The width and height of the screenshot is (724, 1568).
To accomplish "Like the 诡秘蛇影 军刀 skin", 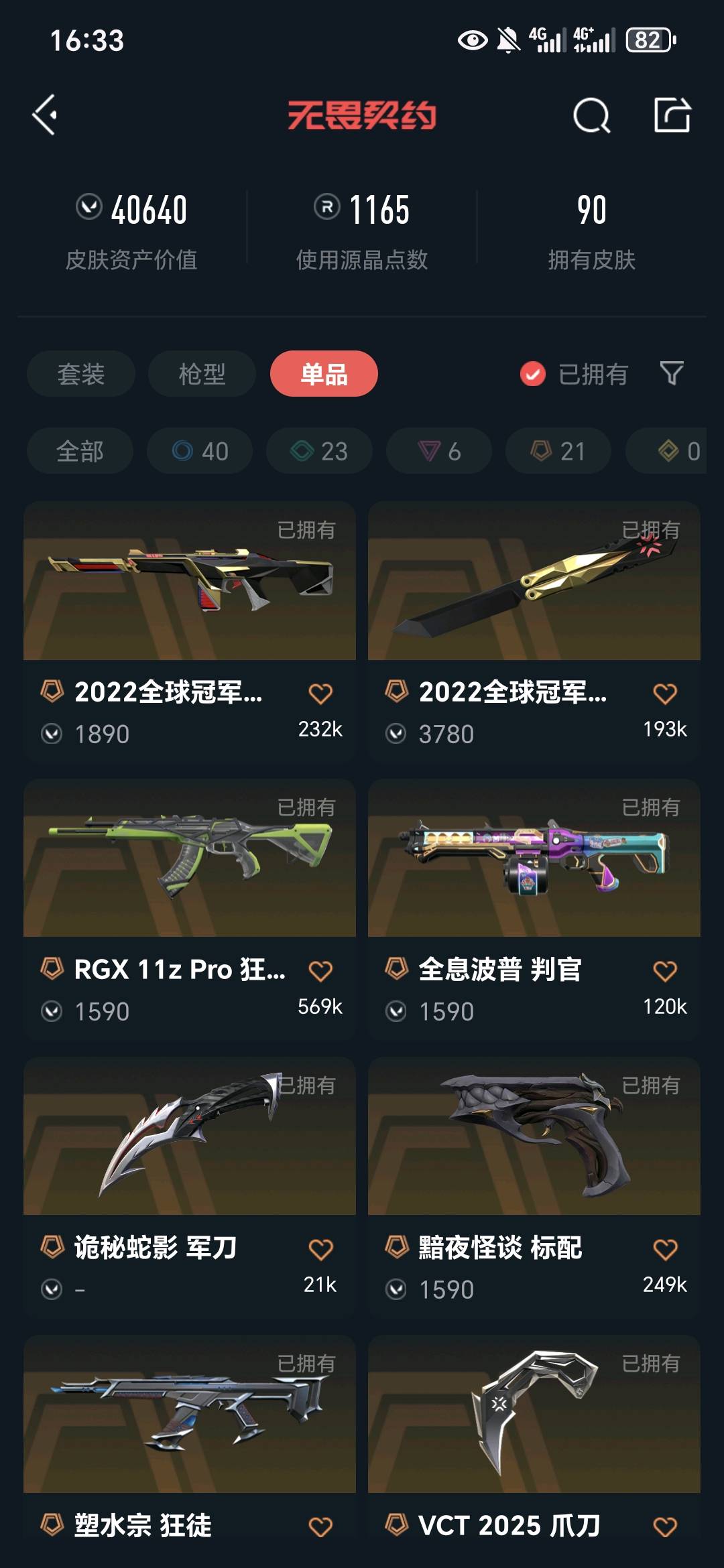I will 320,1249.
